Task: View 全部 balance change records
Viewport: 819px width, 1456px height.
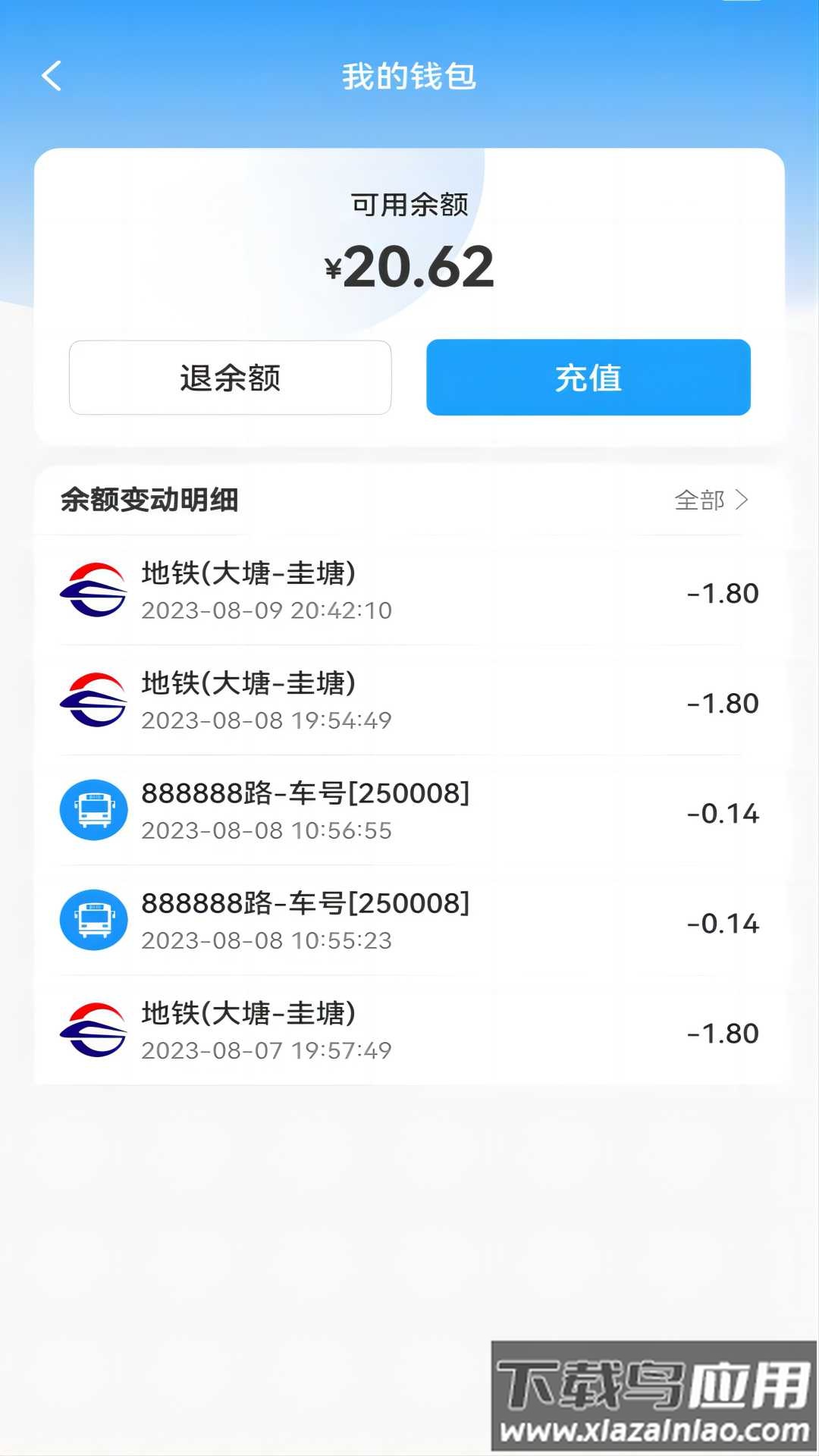Action: (711, 500)
